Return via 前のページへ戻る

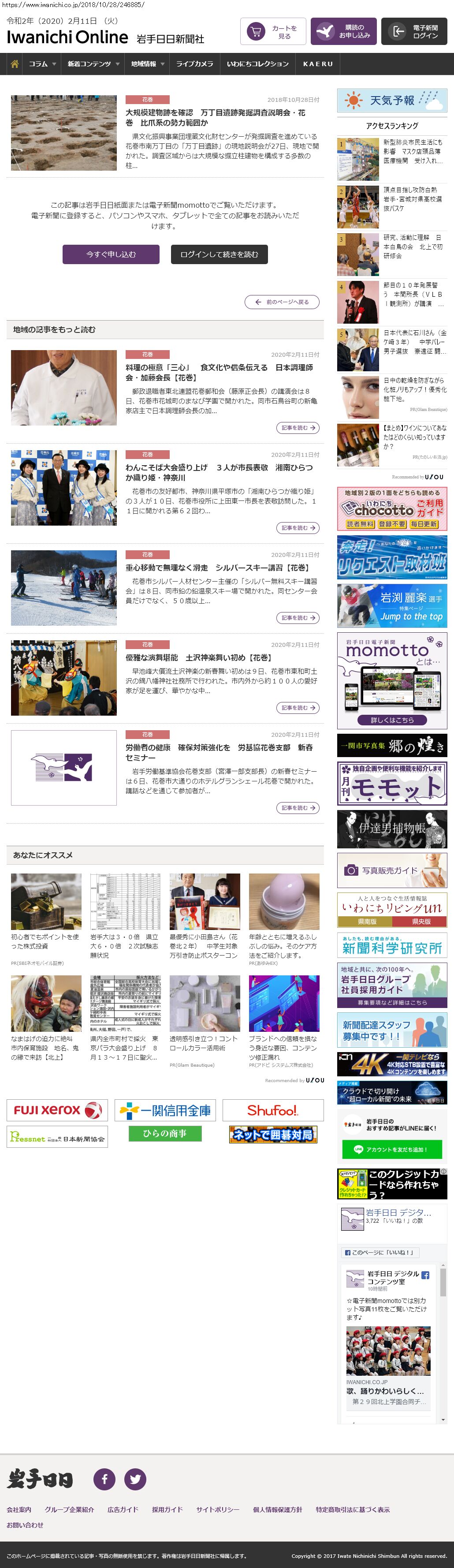pyautogui.click(x=282, y=302)
